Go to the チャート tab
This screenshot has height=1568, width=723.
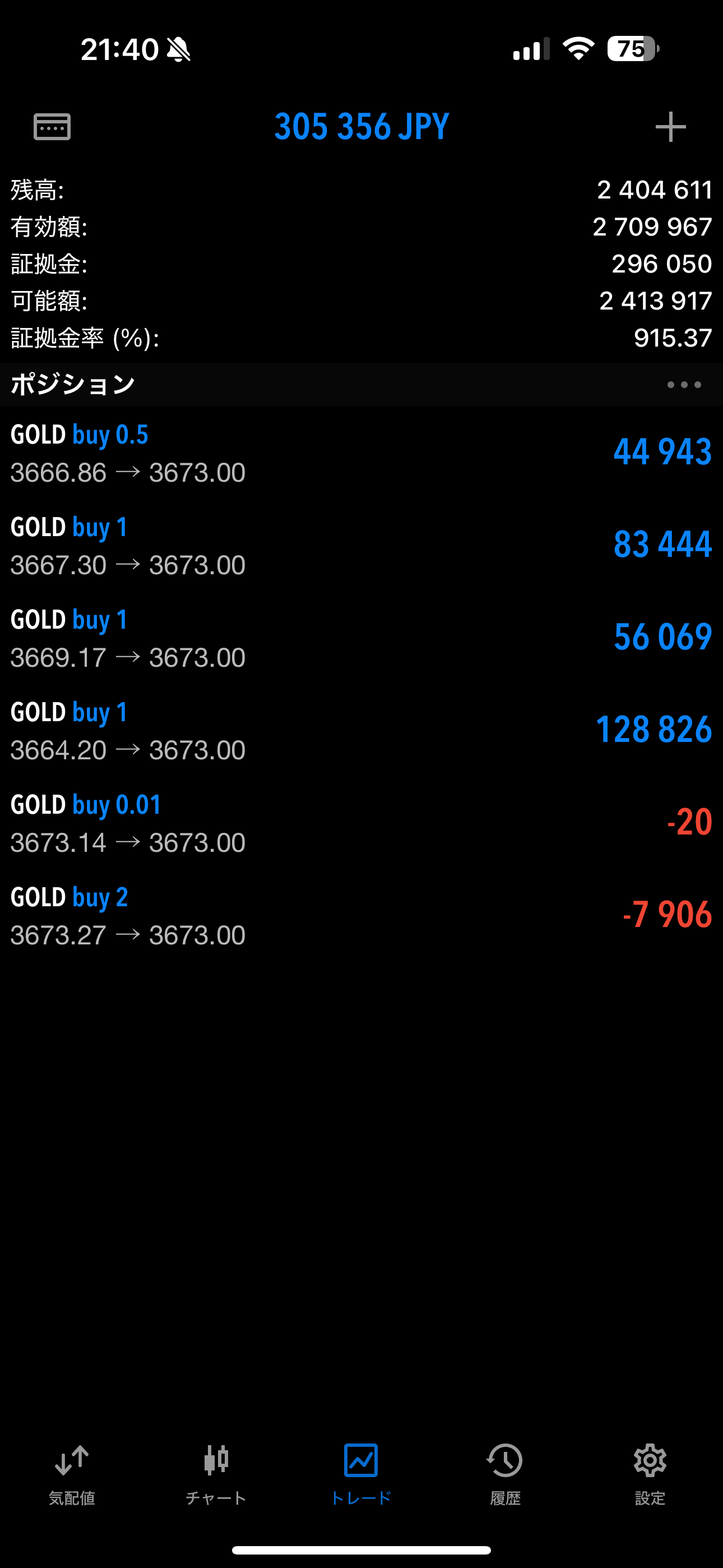pos(216,1474)
